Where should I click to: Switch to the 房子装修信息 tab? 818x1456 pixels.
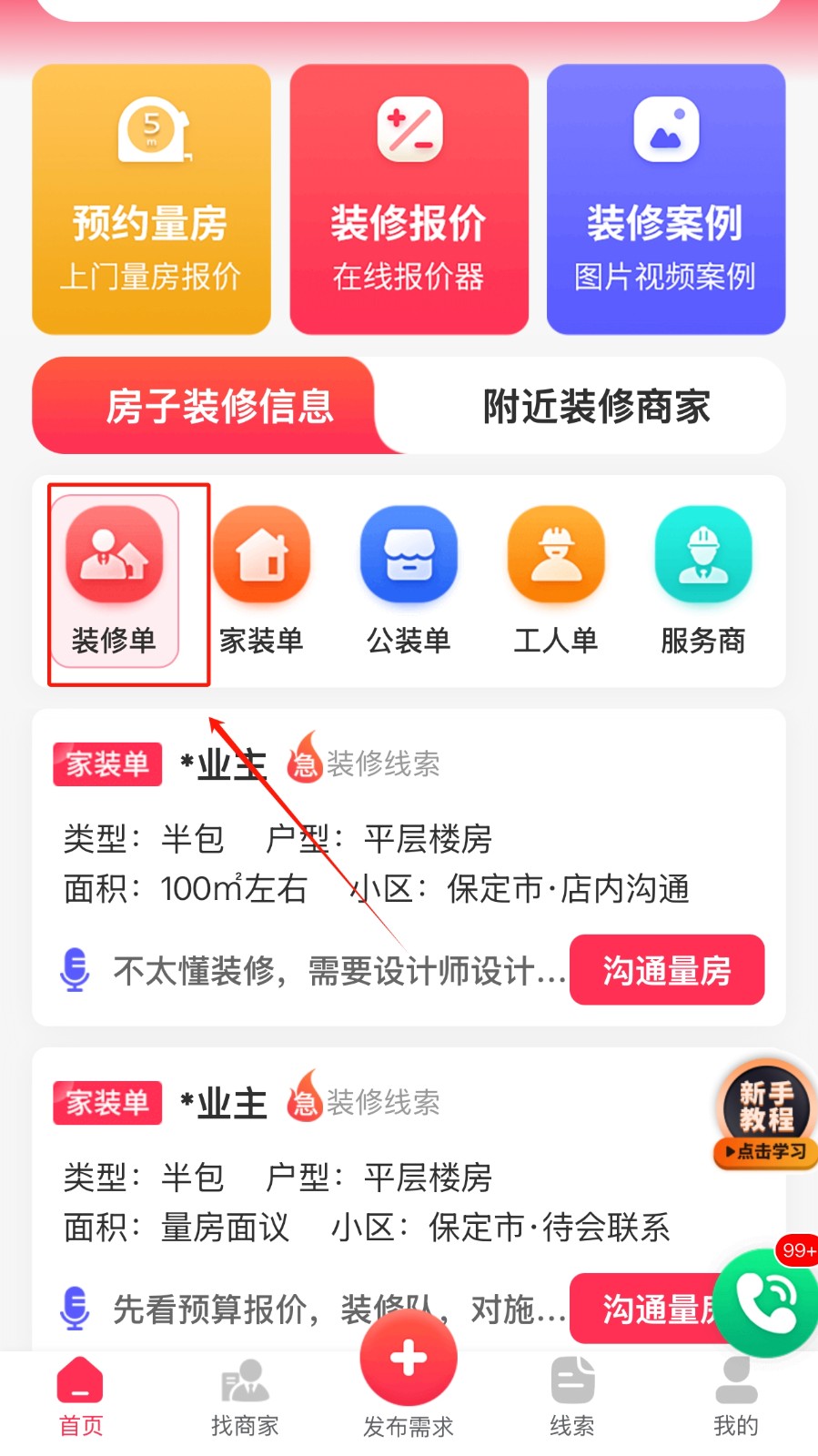click(218, 406)
